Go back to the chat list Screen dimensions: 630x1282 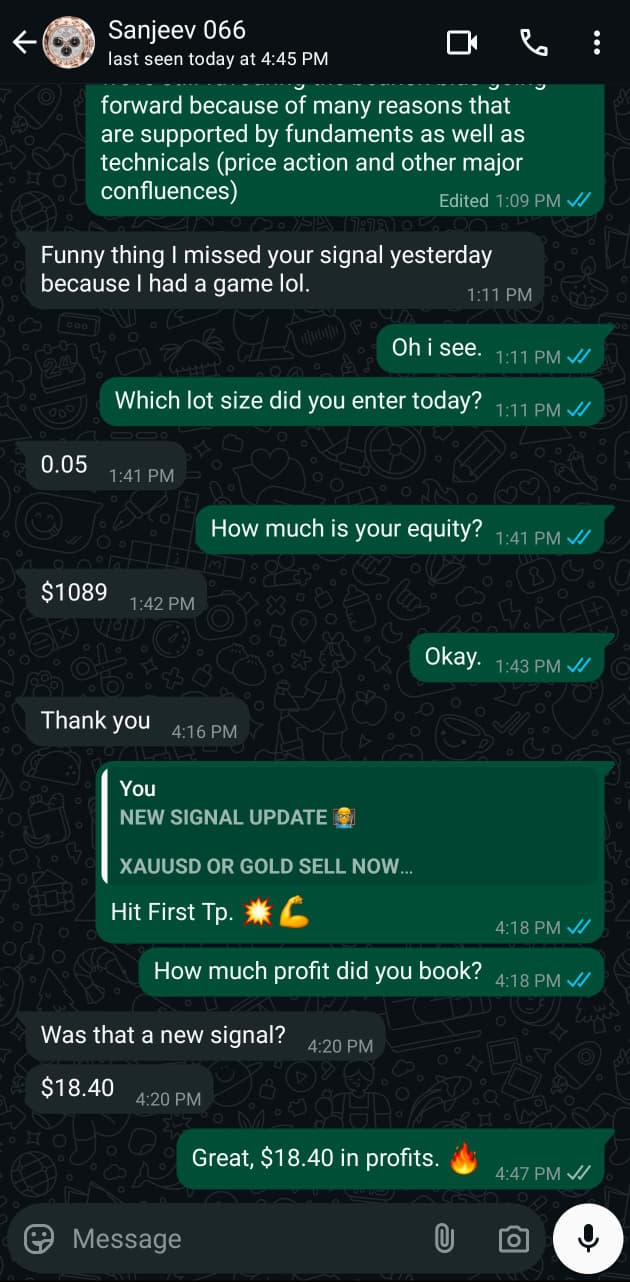point(22,42)
